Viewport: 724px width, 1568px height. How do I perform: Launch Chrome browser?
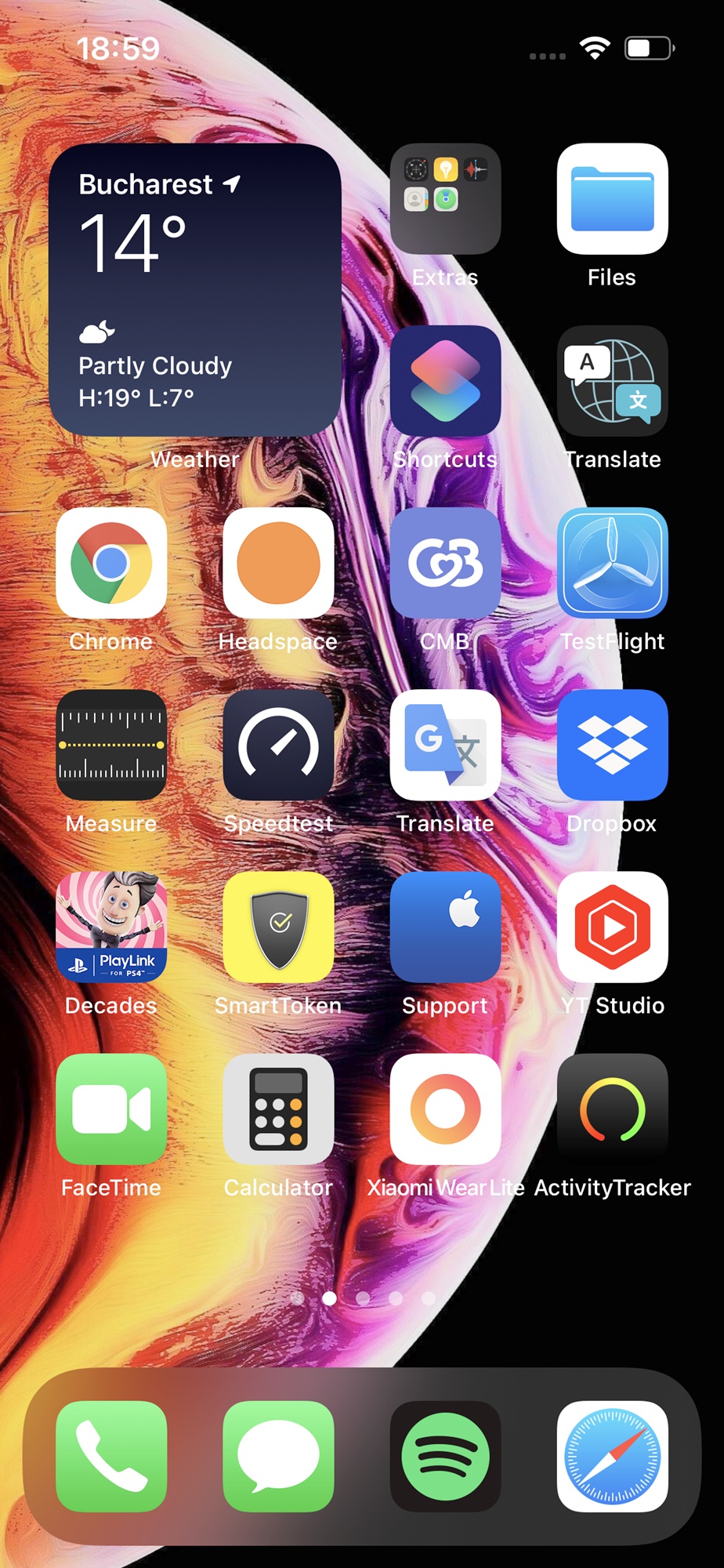[x=111, y=563]
